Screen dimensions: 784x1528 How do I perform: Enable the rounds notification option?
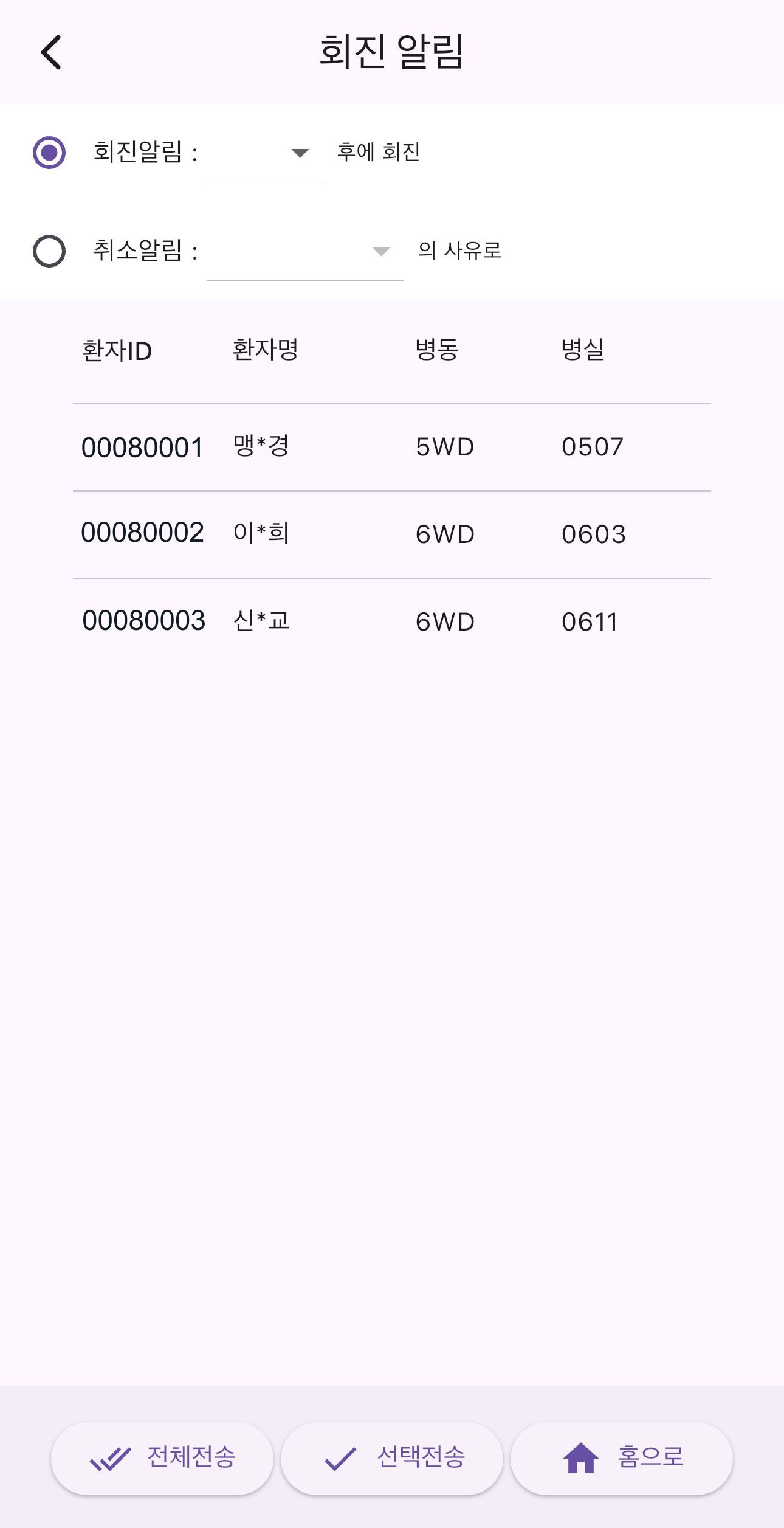(49, 153)
